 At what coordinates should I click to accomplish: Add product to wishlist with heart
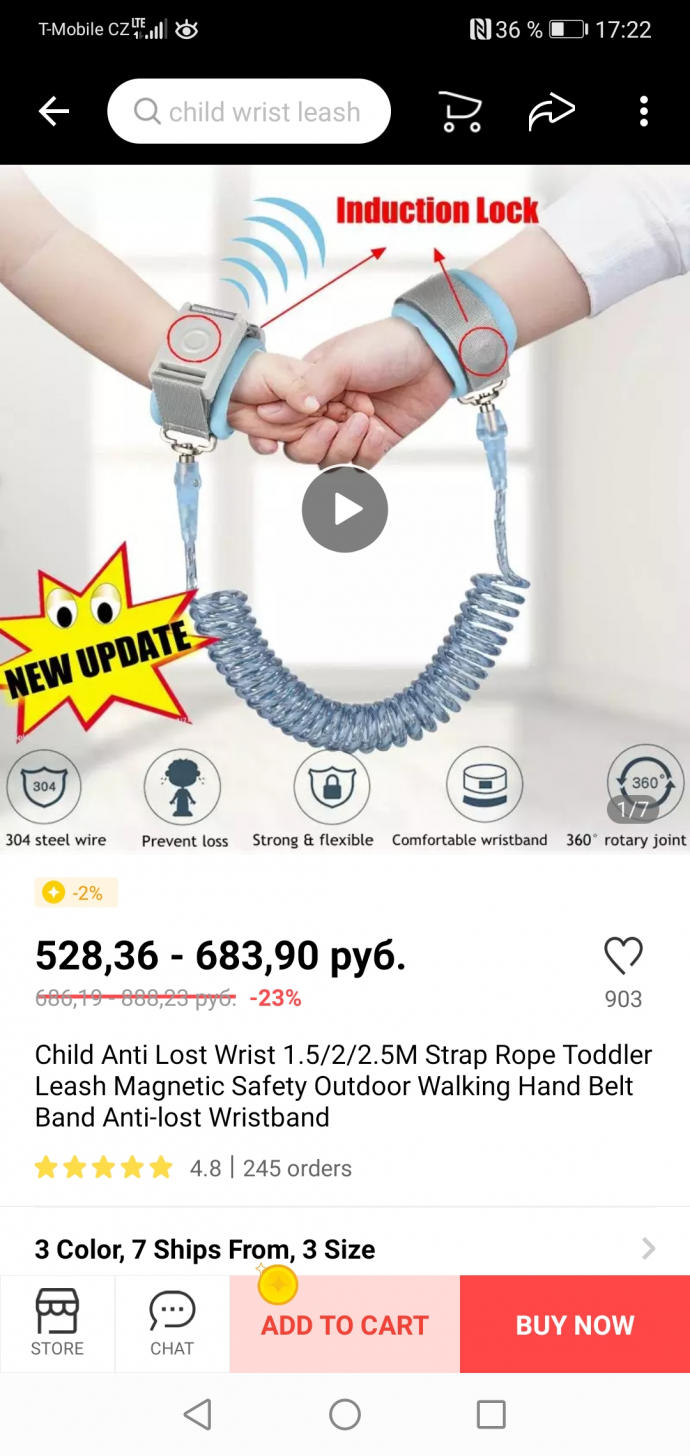point(623,957)
